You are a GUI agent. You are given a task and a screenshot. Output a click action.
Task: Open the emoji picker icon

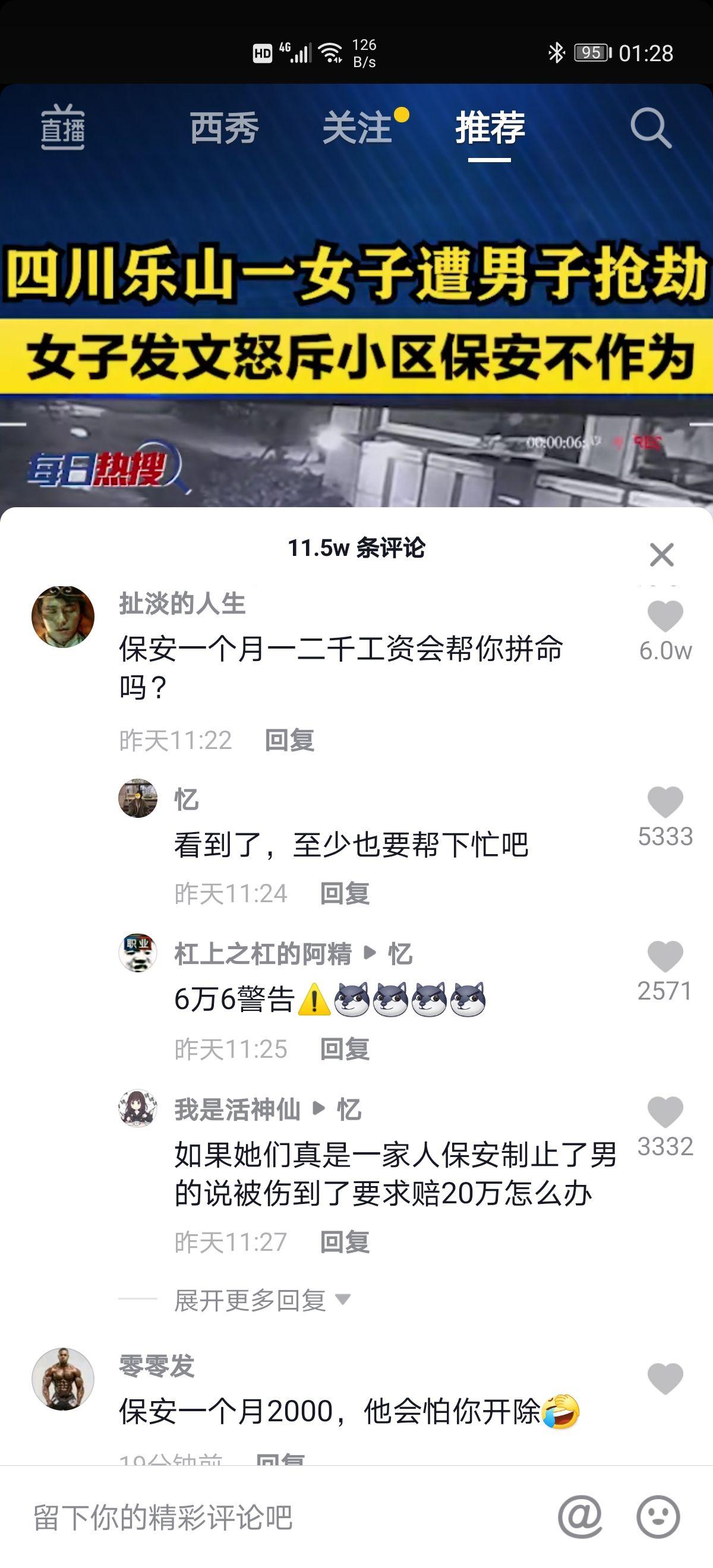pyautogui.click(x=658, y=1517)
